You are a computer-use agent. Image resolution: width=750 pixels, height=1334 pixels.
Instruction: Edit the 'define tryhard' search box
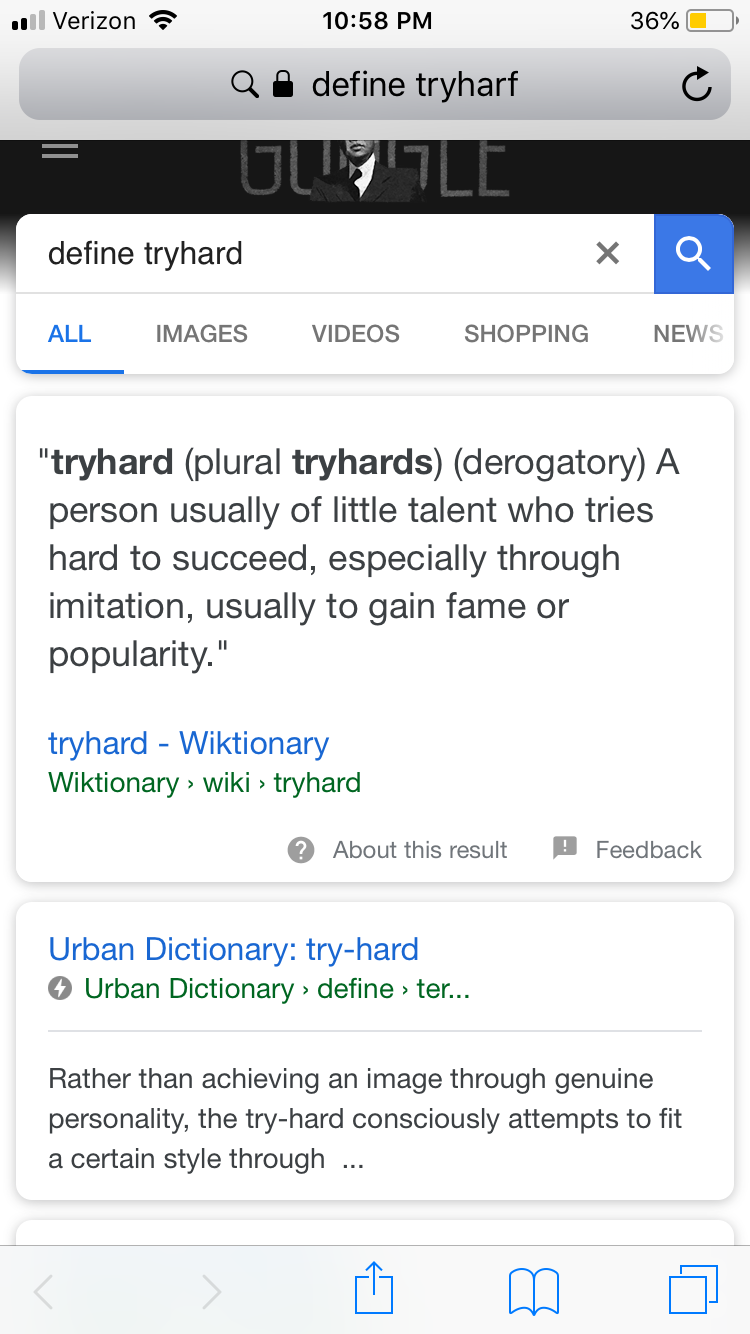click(x=310, y=253)
